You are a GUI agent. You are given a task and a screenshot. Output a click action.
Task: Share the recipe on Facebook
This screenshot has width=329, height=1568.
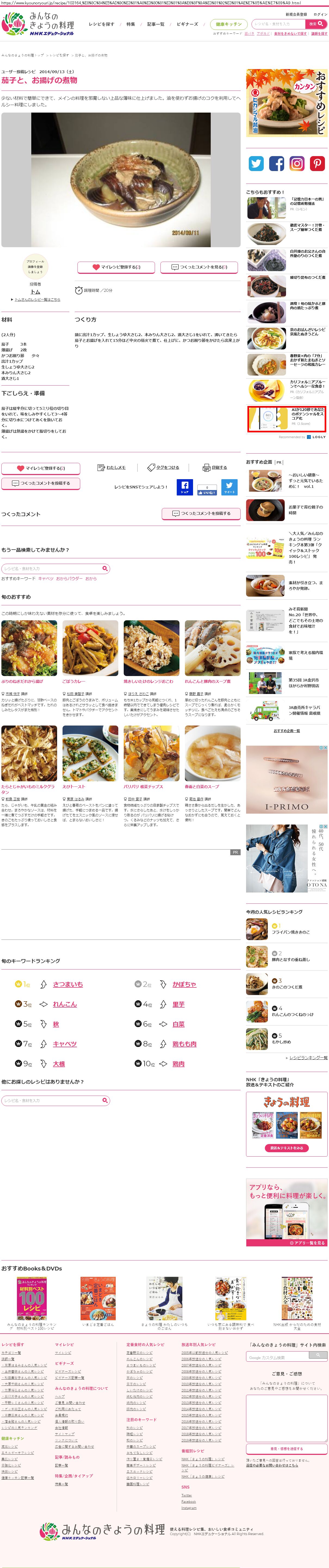click(x=185, y=487)
